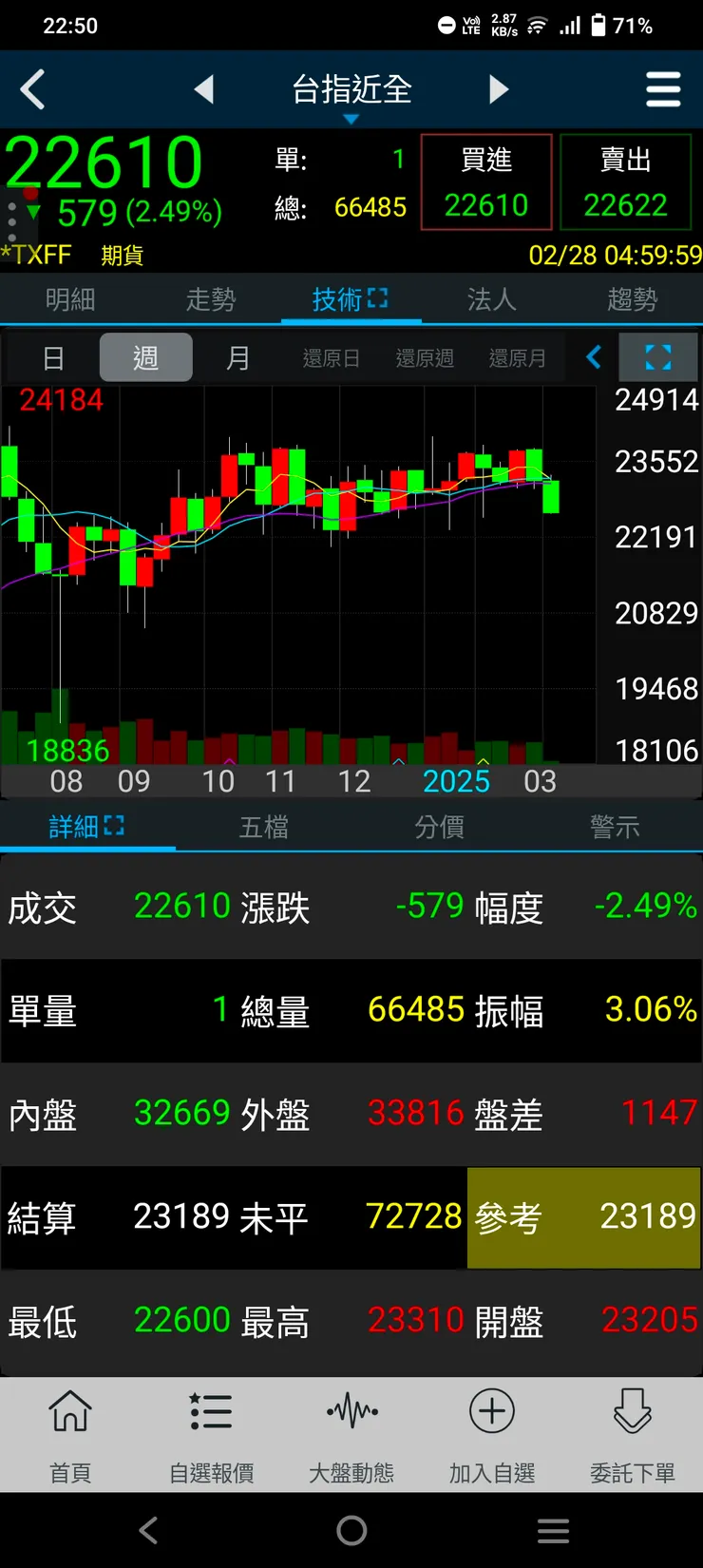Screen dimensions: 703x1568
Task: Open the 法人 tab
Action: (491, 299)
